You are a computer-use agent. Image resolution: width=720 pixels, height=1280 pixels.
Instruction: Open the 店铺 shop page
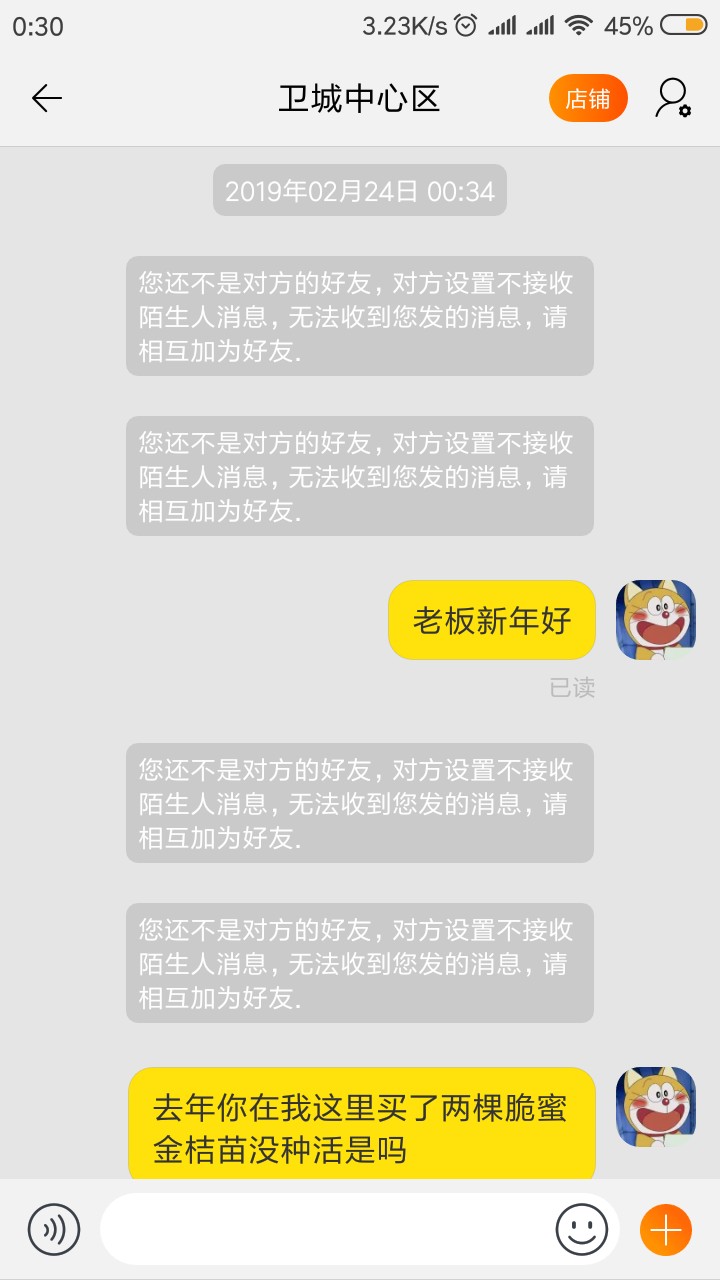pyautogui.click(x=588, y=98)
